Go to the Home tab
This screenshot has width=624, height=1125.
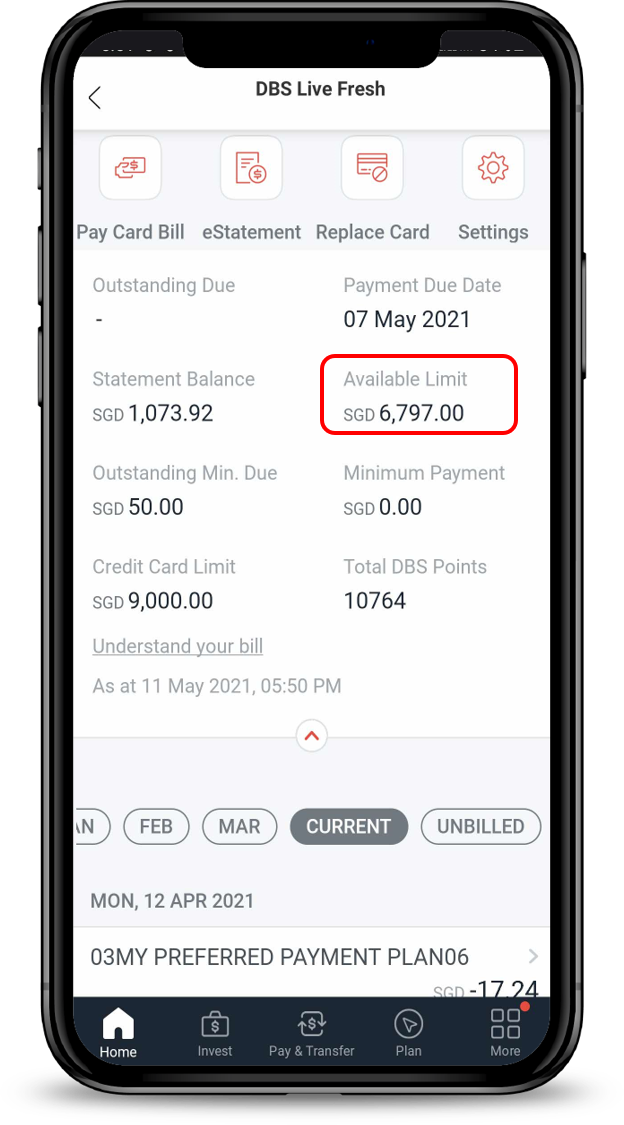click(118, 1033)
